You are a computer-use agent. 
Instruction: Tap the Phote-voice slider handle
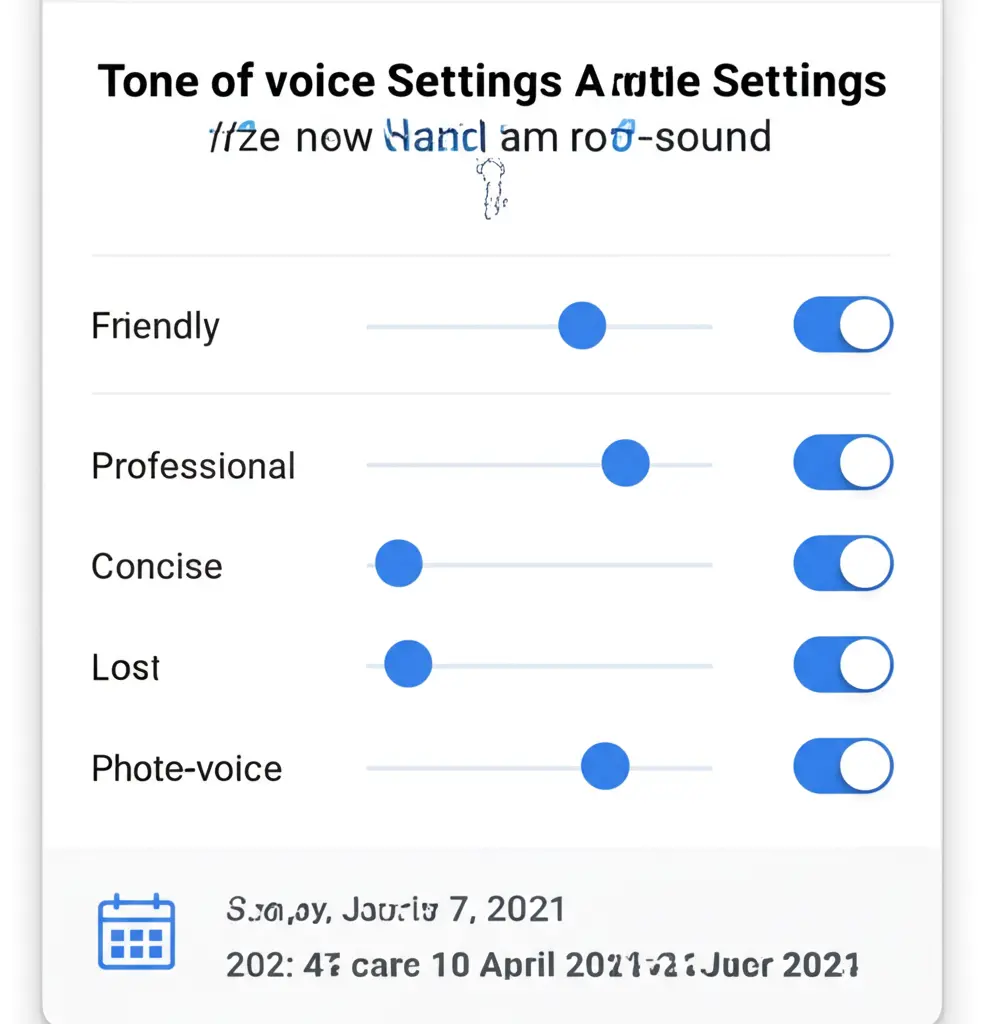(605, 767)
